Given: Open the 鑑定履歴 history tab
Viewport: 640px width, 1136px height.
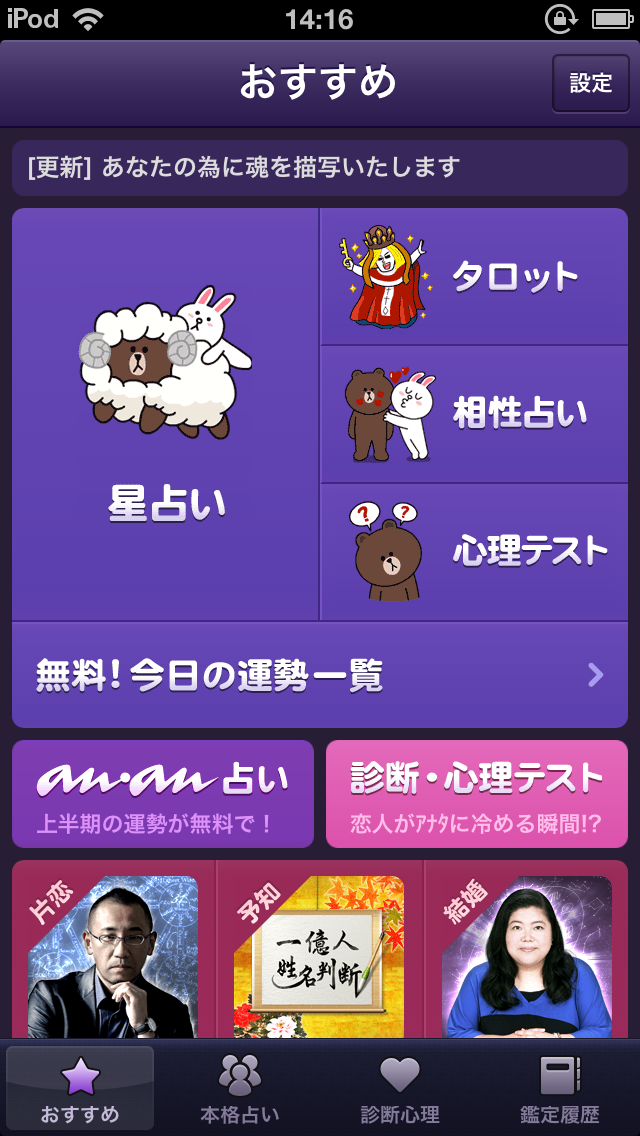Looking at the screenshot, I should (x=560, y=1087).
